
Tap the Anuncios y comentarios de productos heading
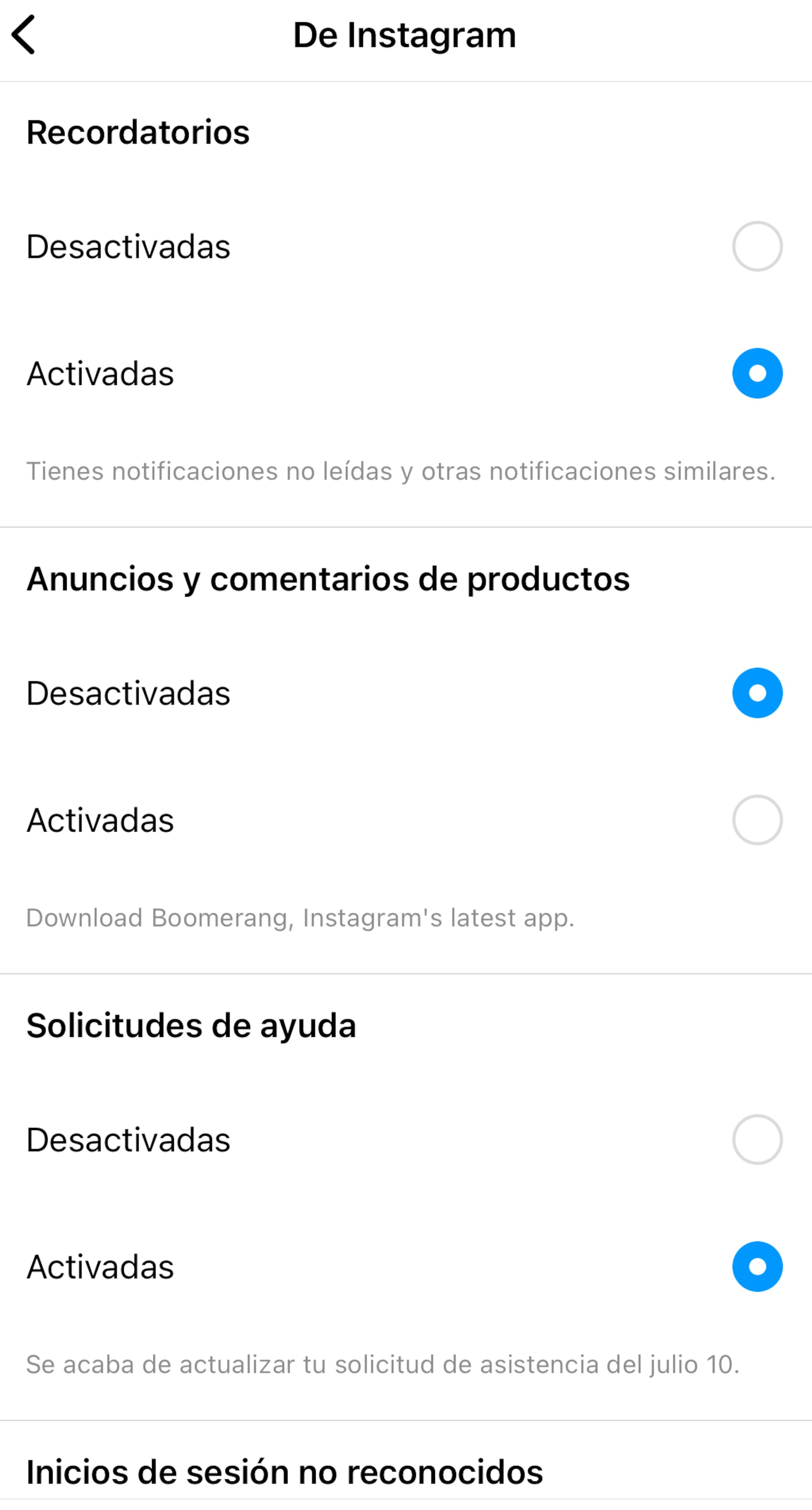[328, 579]
